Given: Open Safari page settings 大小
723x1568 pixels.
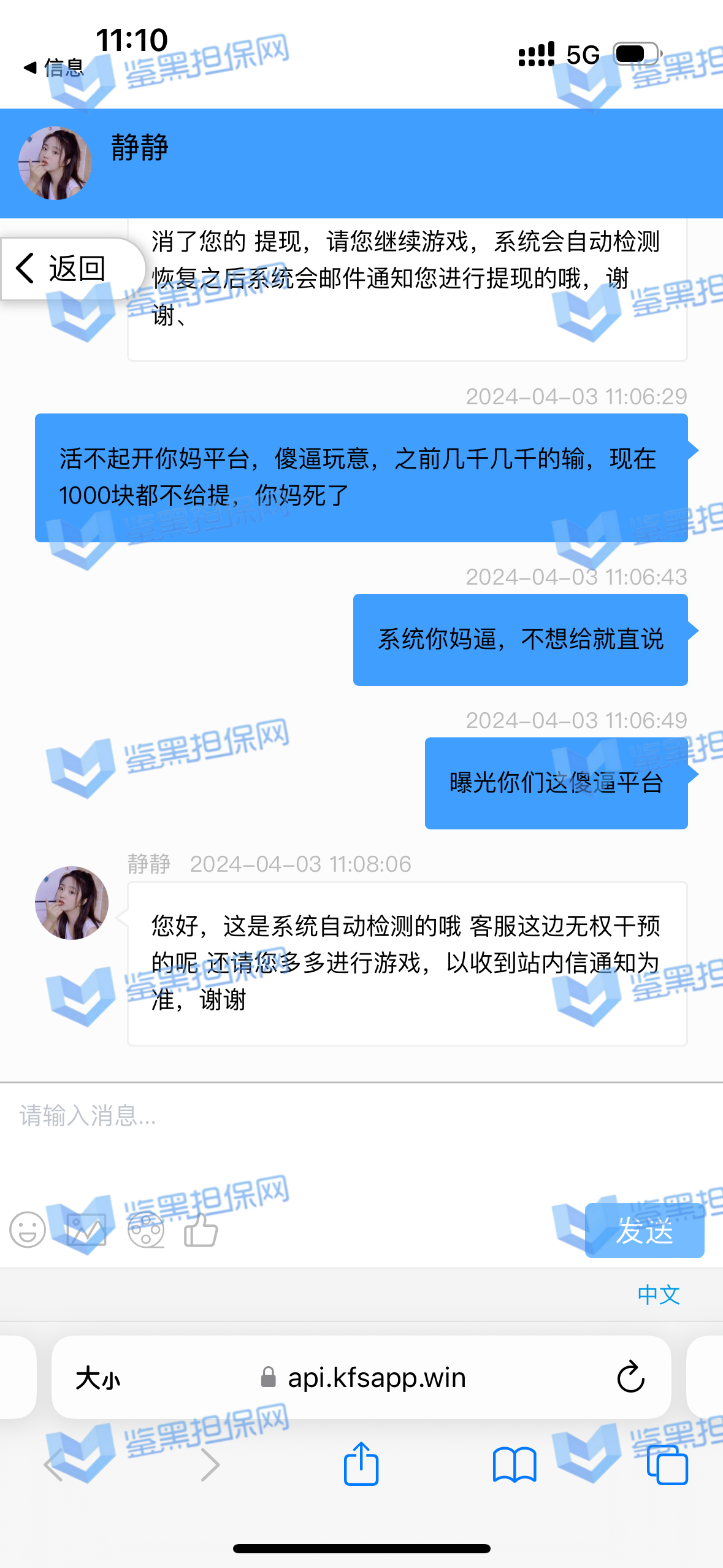Looking at the screenshot, I should pos(98,1378).
